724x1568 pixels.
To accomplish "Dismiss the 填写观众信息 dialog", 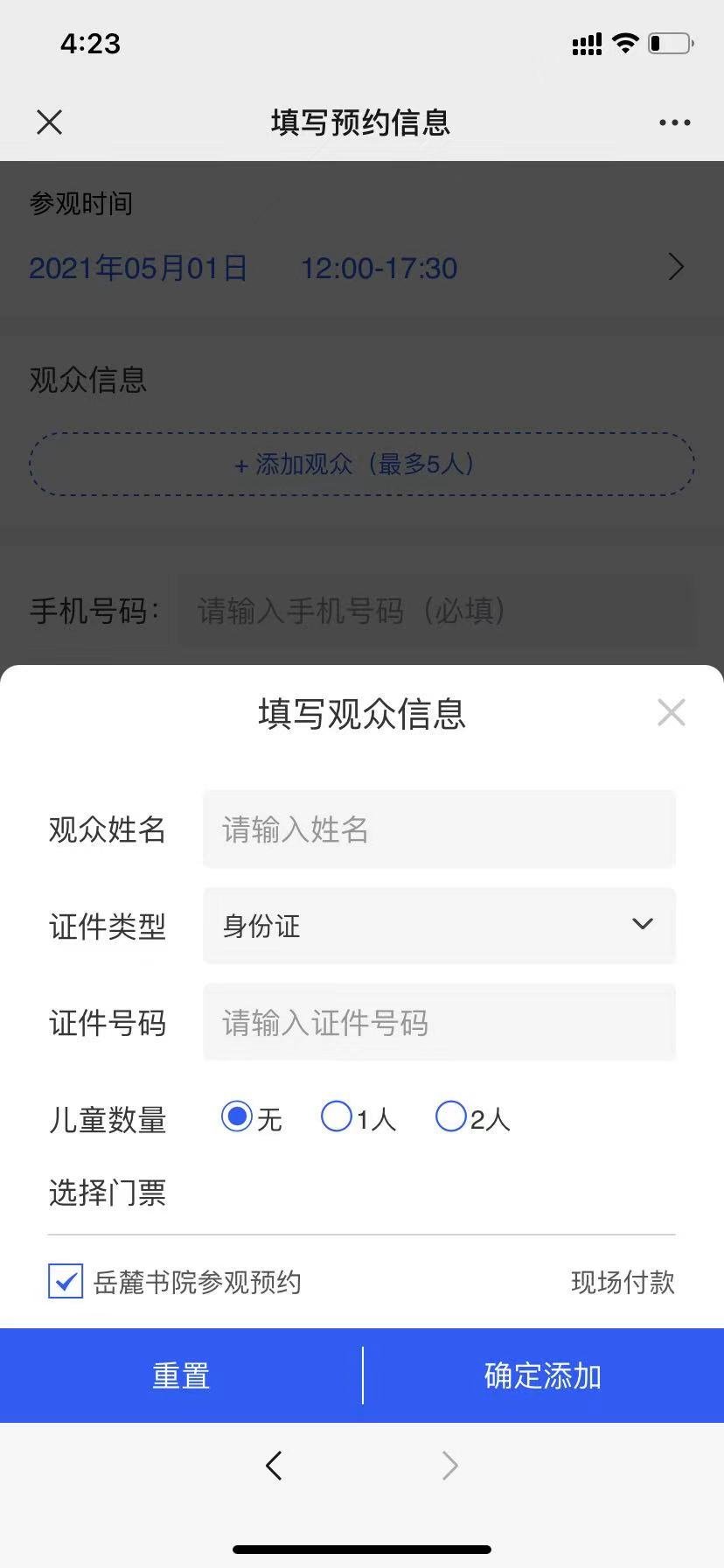I will (671, 713).
